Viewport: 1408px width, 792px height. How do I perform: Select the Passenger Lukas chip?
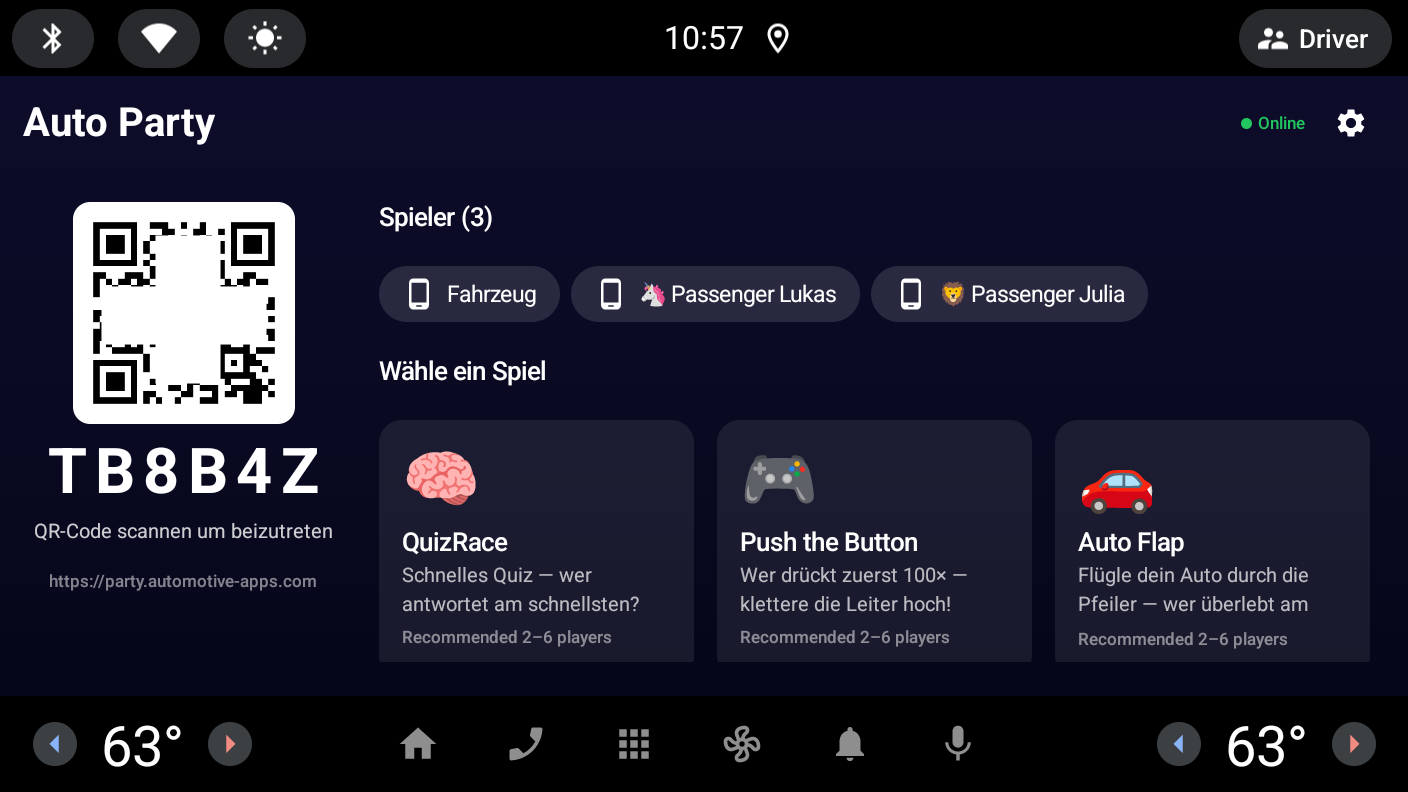click(x=715, y=294)
